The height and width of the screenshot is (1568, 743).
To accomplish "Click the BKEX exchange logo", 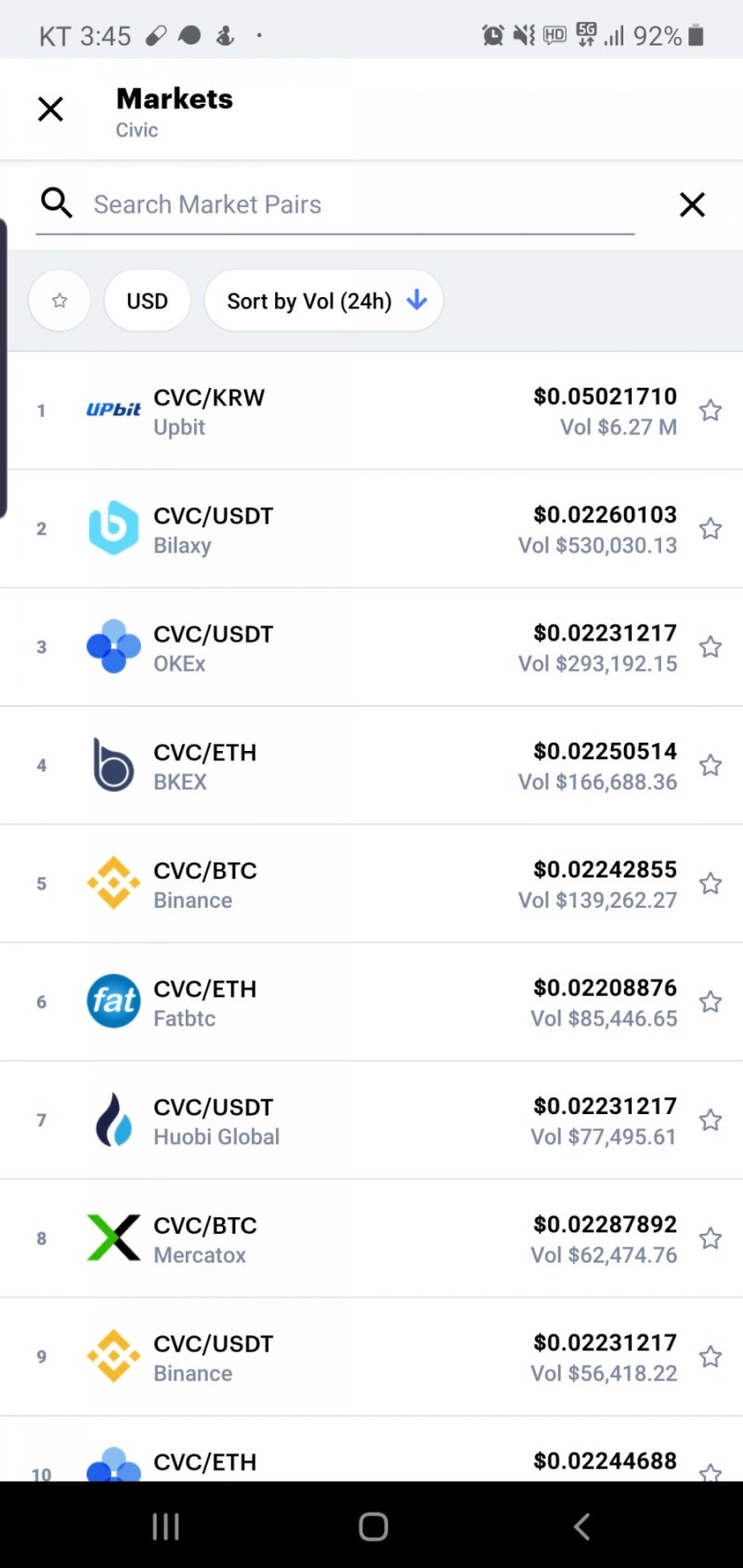I will click(112, 765).
